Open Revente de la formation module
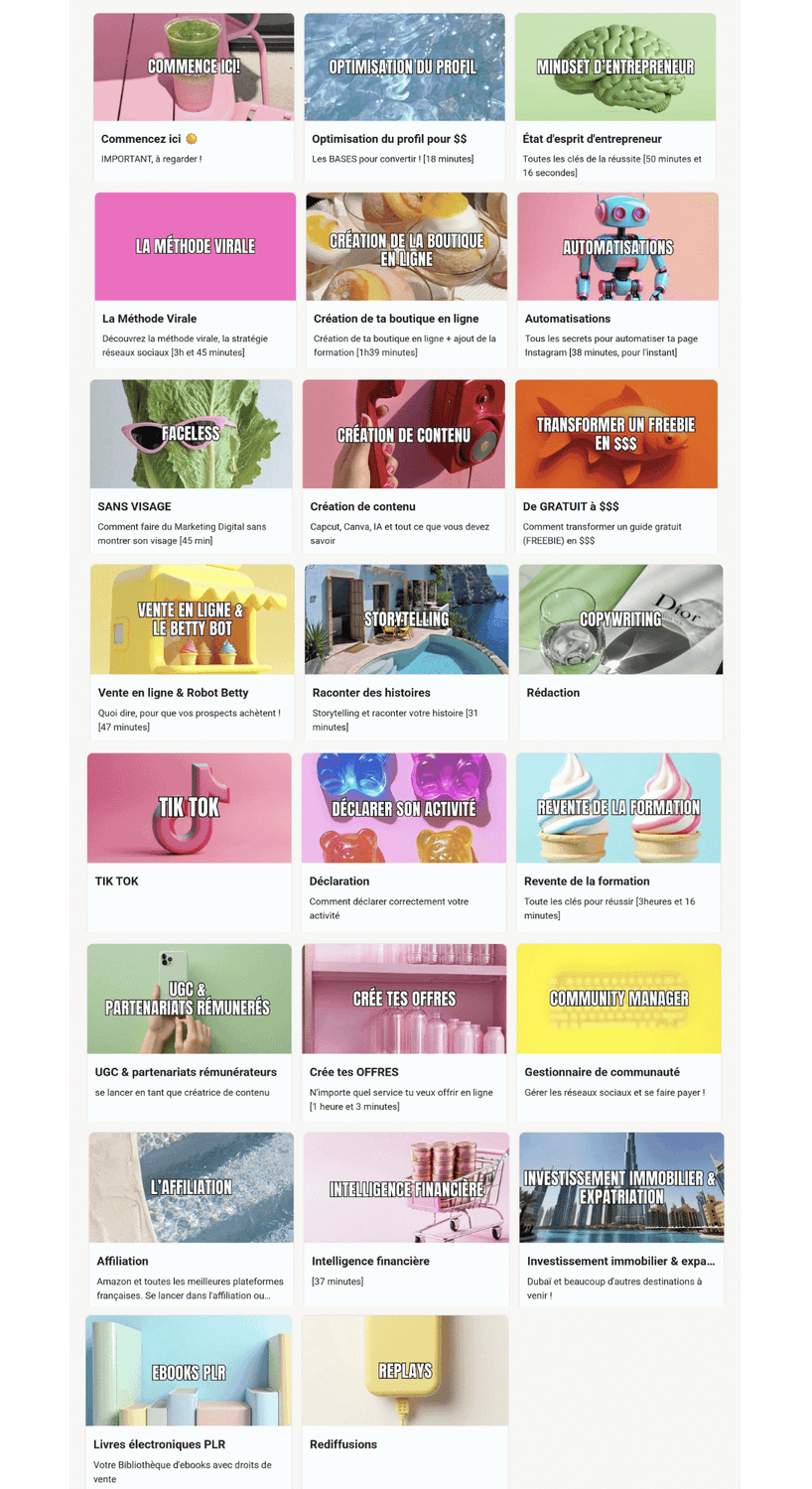Screen dimensions: 812x1489 [617, 807]
